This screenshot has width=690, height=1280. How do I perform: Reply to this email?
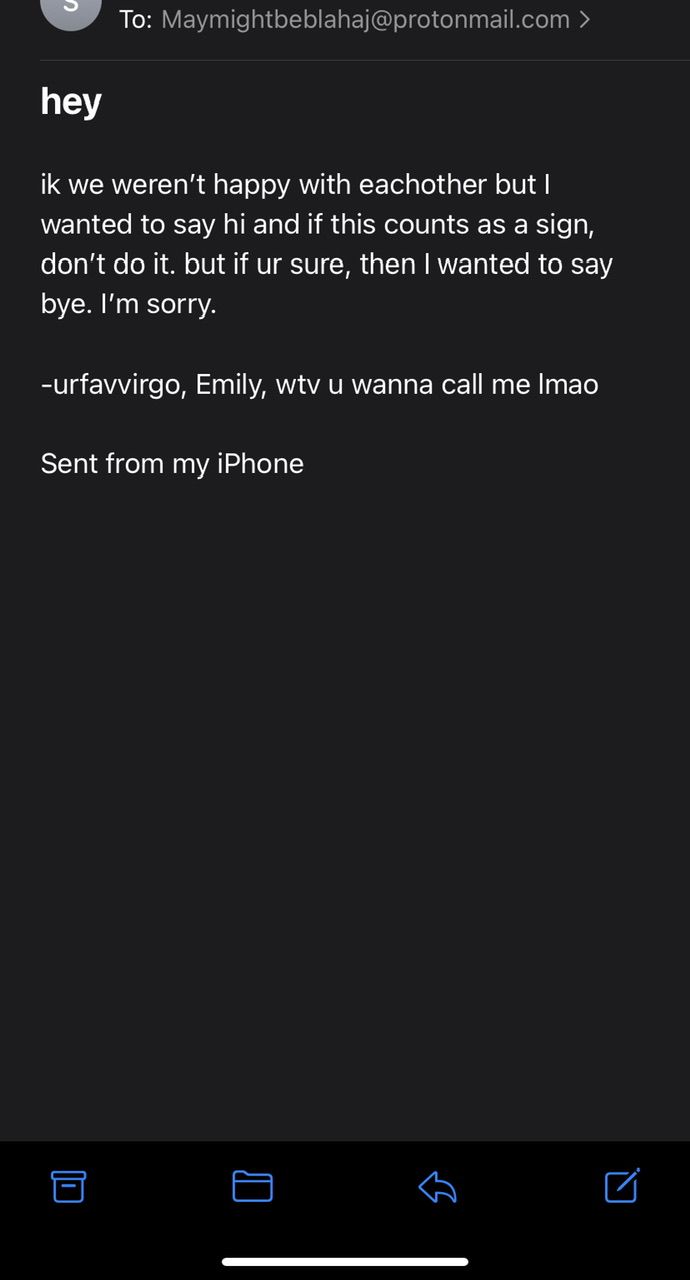pyautogui.click(x=437, y=1187)
